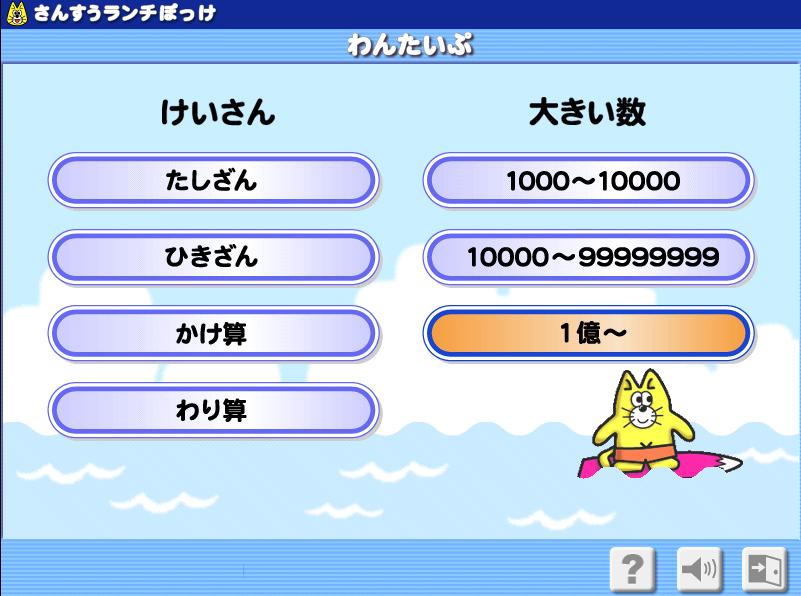Image resolution: width=801 pixels, height=596 pixels.
Task: Open the question mark help icon
Action: [632, 570]
